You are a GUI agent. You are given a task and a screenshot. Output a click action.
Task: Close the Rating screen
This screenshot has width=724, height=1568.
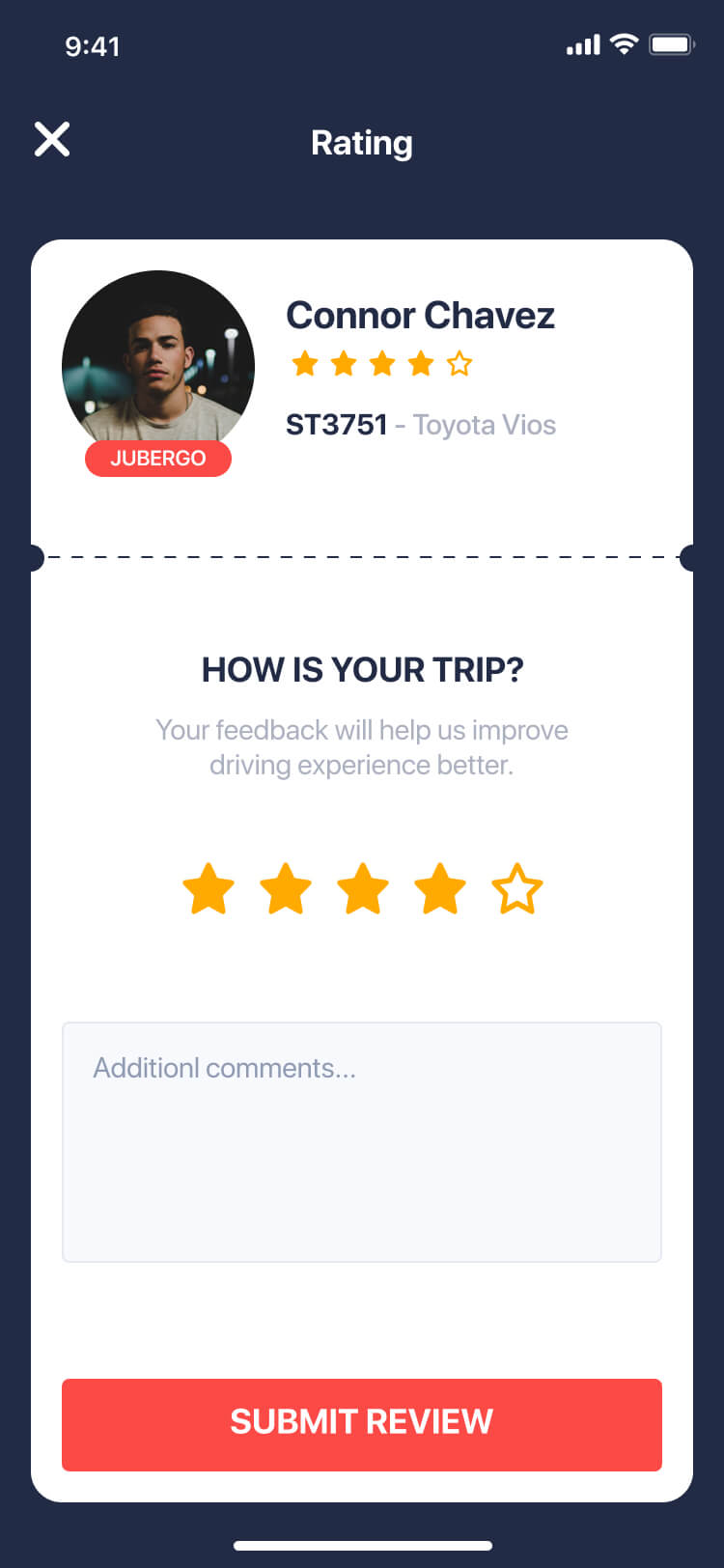pos(52,139)
